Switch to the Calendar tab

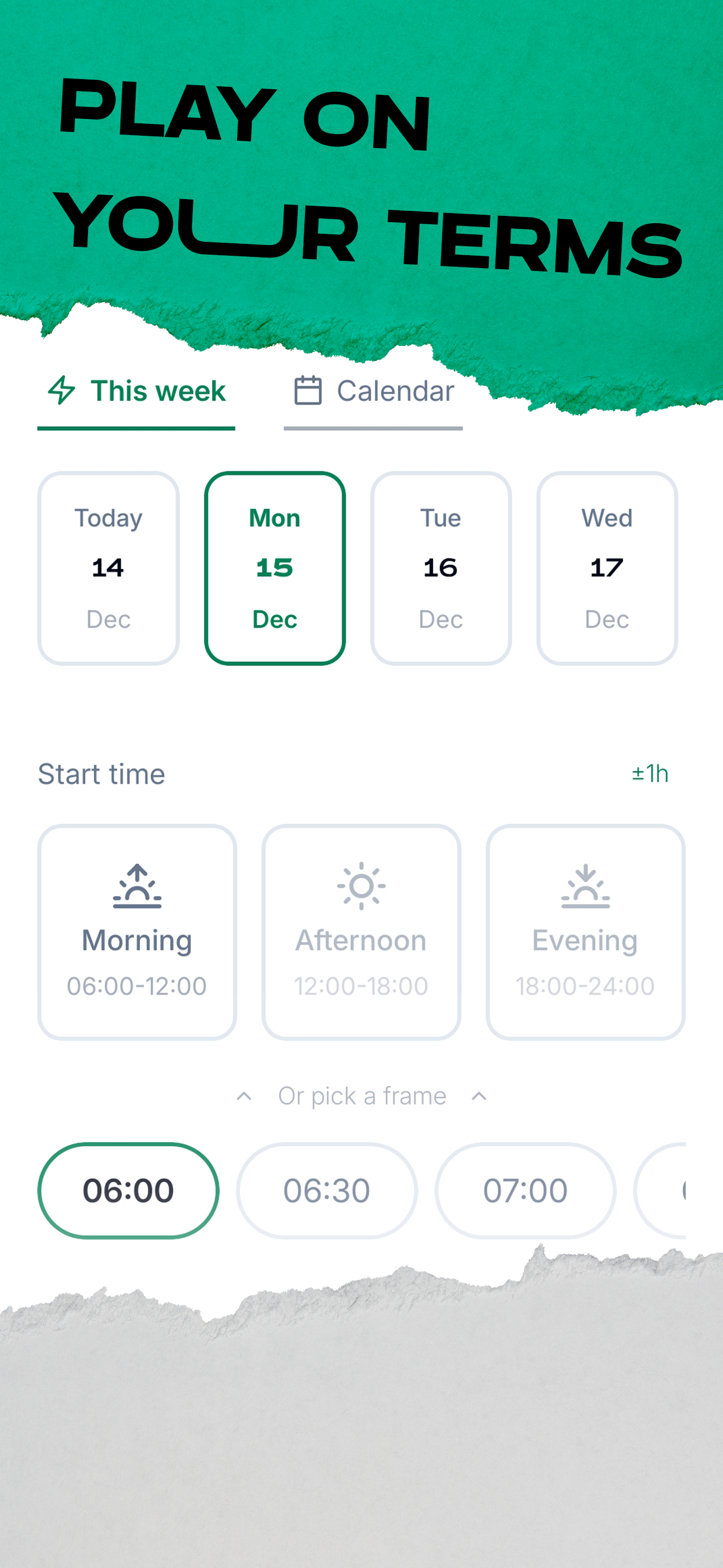coord(396,391)
